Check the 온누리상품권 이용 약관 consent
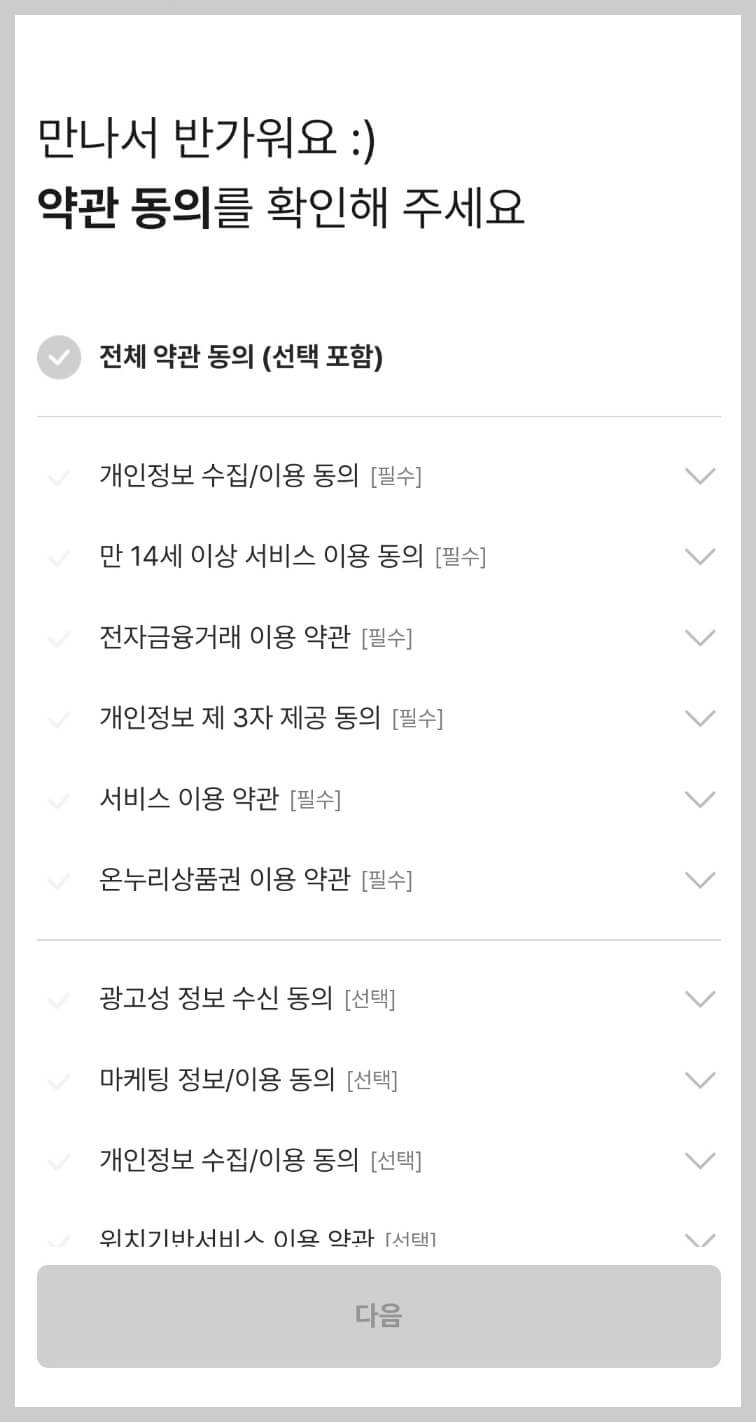 (58, 879)
